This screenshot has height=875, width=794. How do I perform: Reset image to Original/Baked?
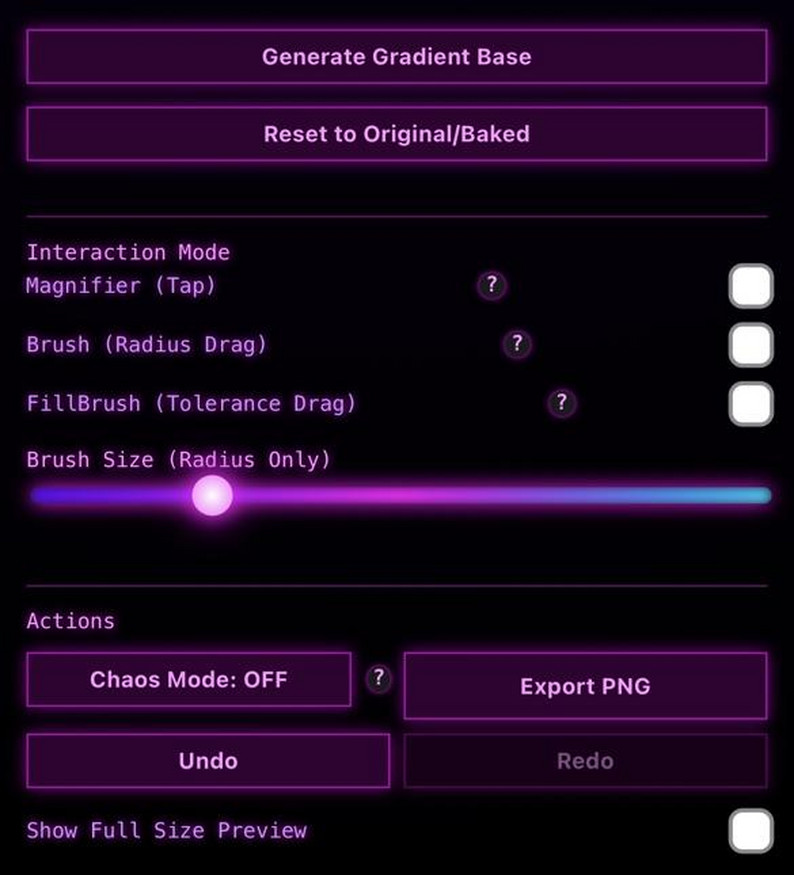(x=396, y=134)
